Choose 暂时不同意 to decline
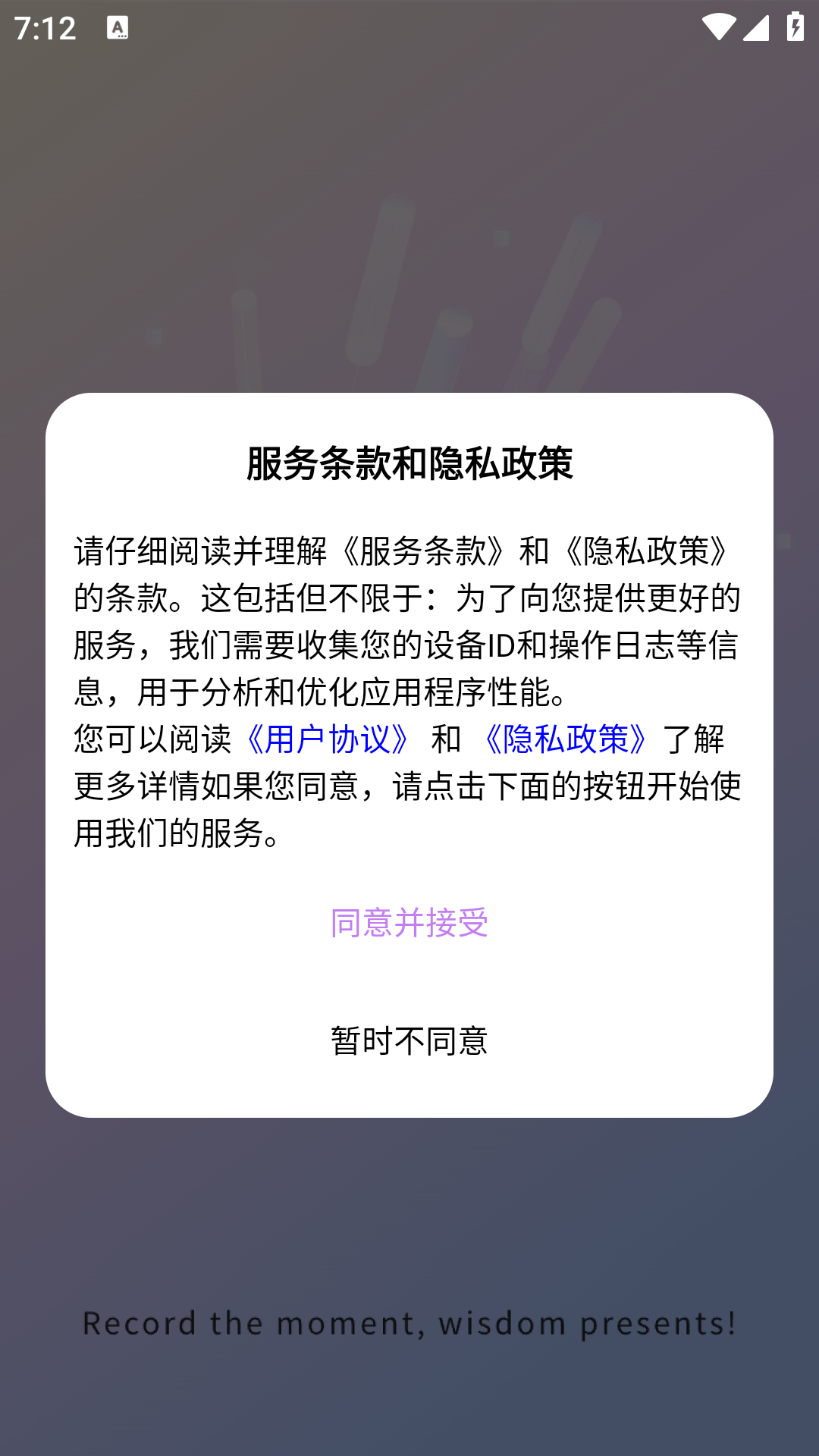Viewport: 819px width, 1456px height. tap(409, 1040)
